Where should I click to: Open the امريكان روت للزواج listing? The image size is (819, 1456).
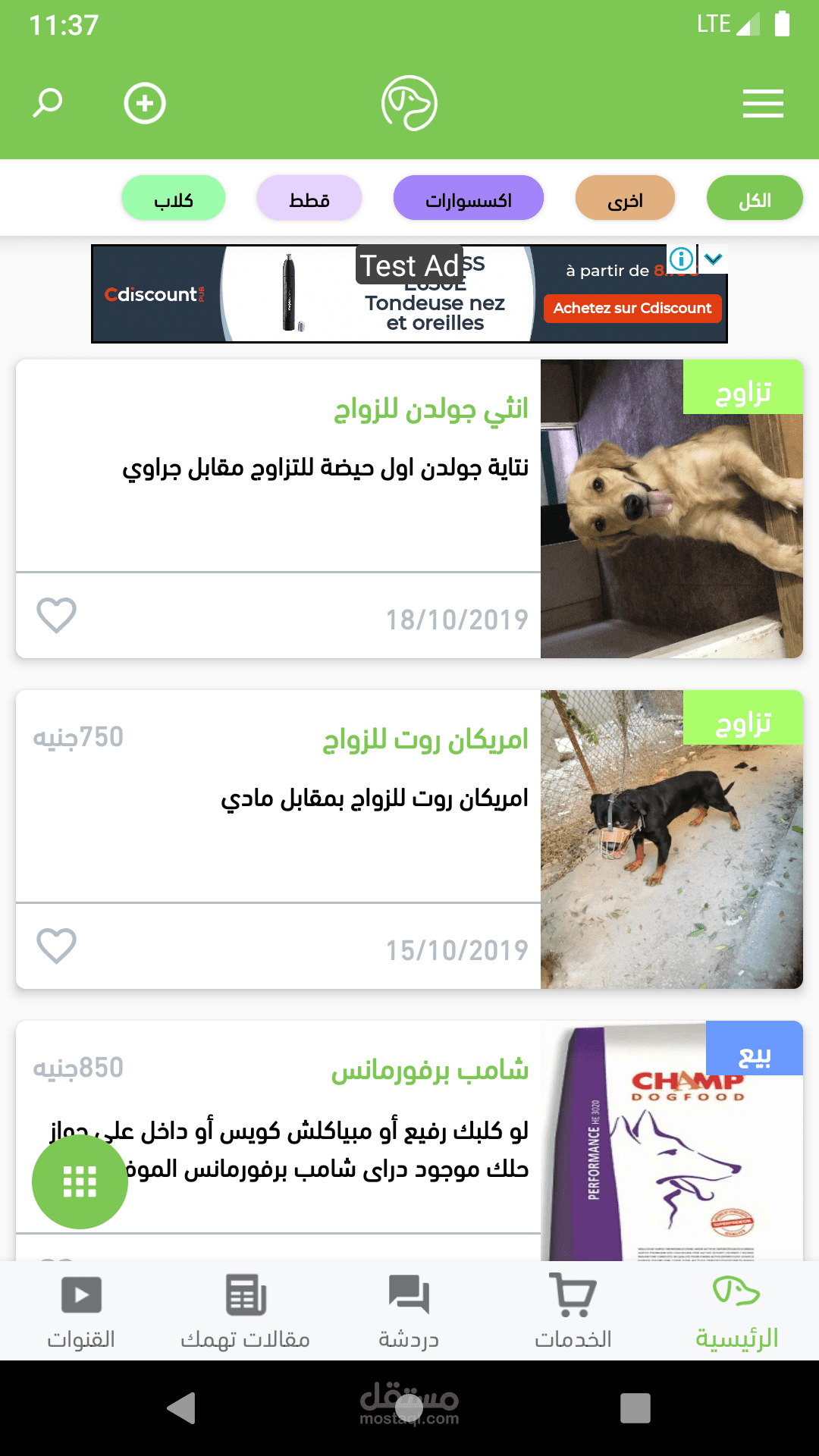coord(425,741)
